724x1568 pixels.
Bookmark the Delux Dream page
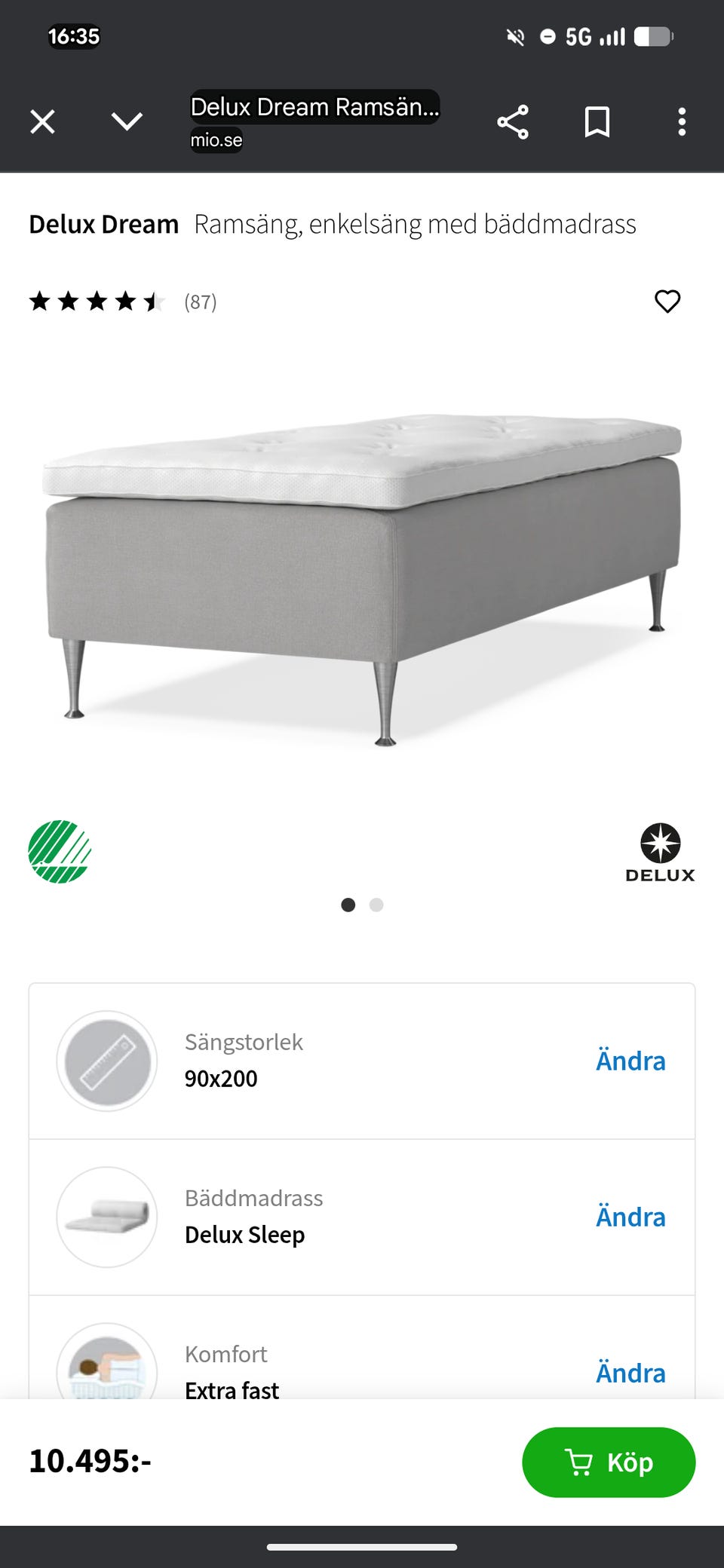(597, 122)
